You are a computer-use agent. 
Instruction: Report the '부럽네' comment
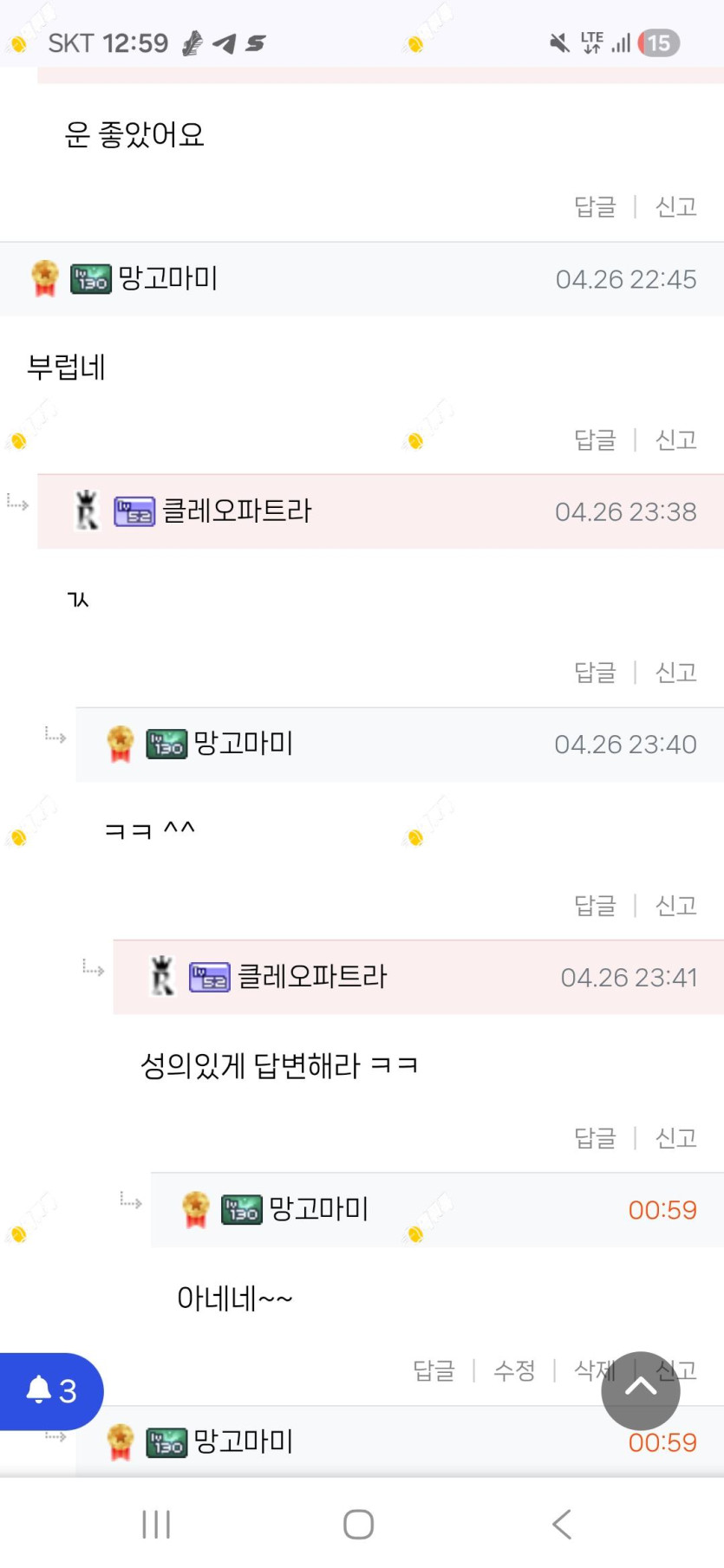point(675,439)
